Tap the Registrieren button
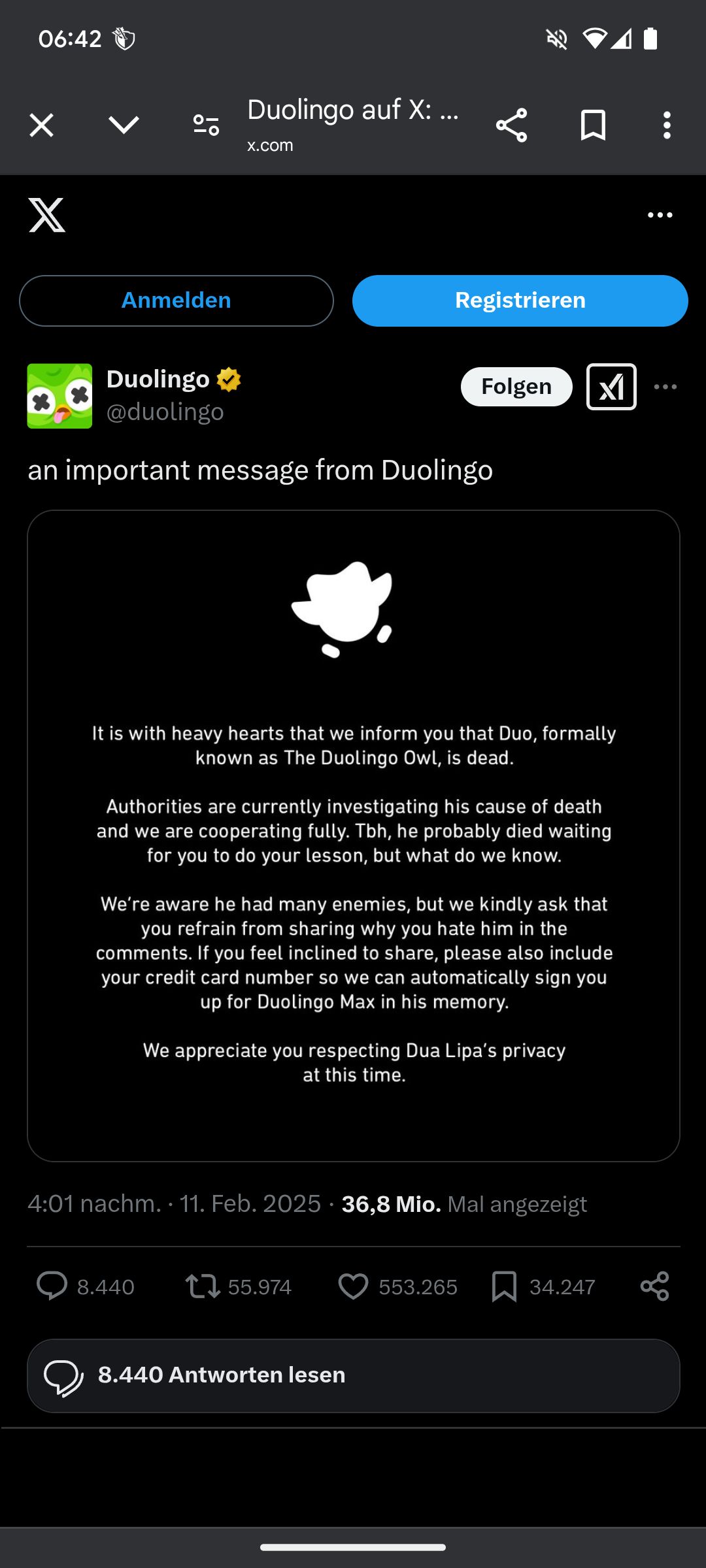 520,301
